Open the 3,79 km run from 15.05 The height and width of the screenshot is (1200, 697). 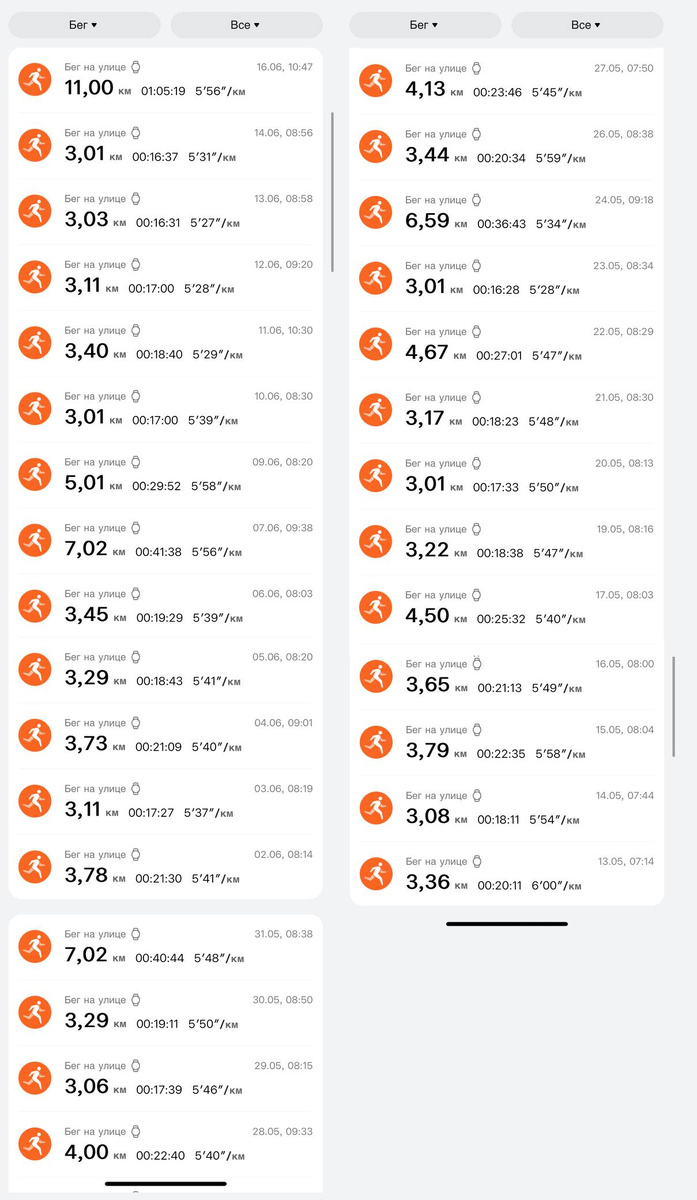pos(506,742)
